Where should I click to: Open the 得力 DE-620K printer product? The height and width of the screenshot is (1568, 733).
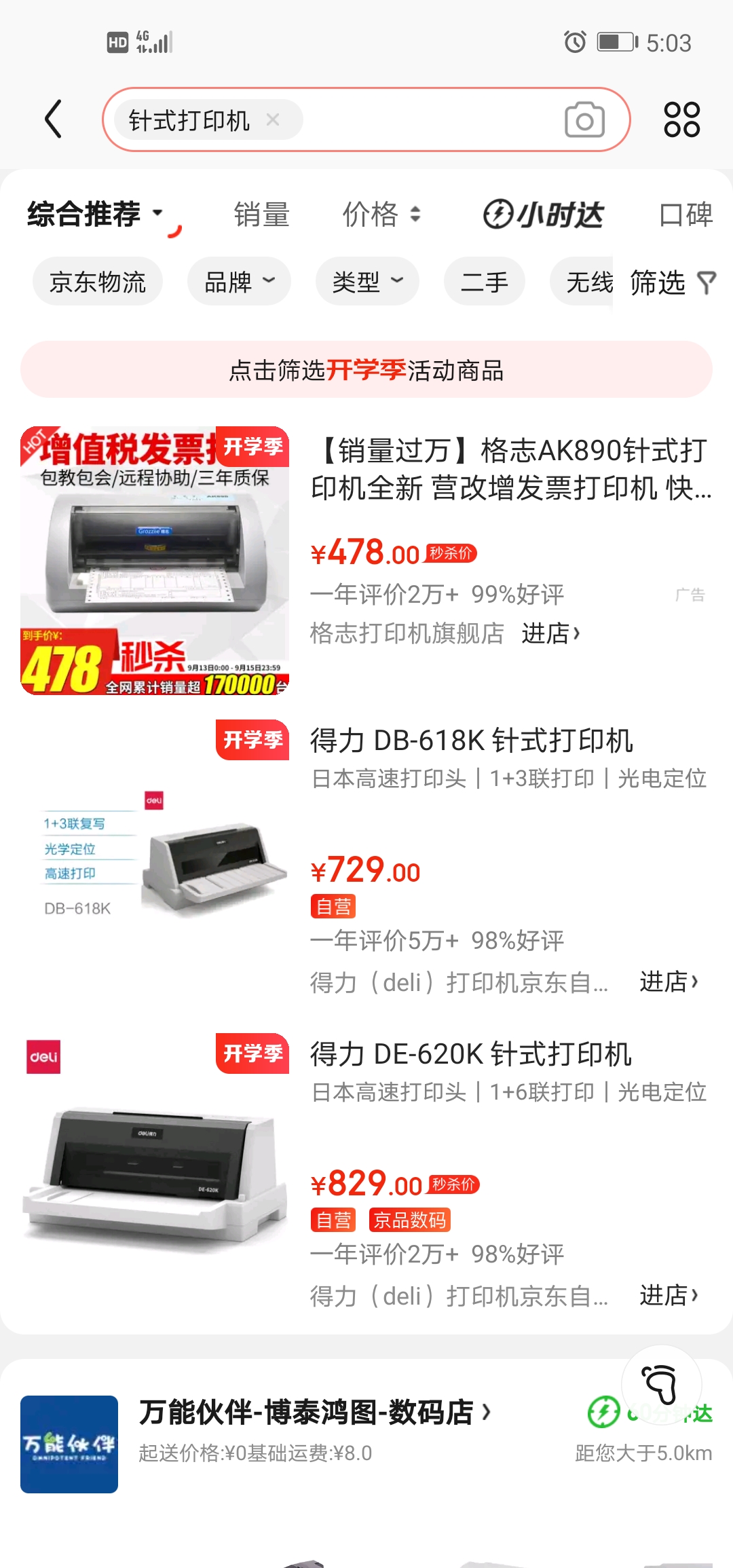471,1054
